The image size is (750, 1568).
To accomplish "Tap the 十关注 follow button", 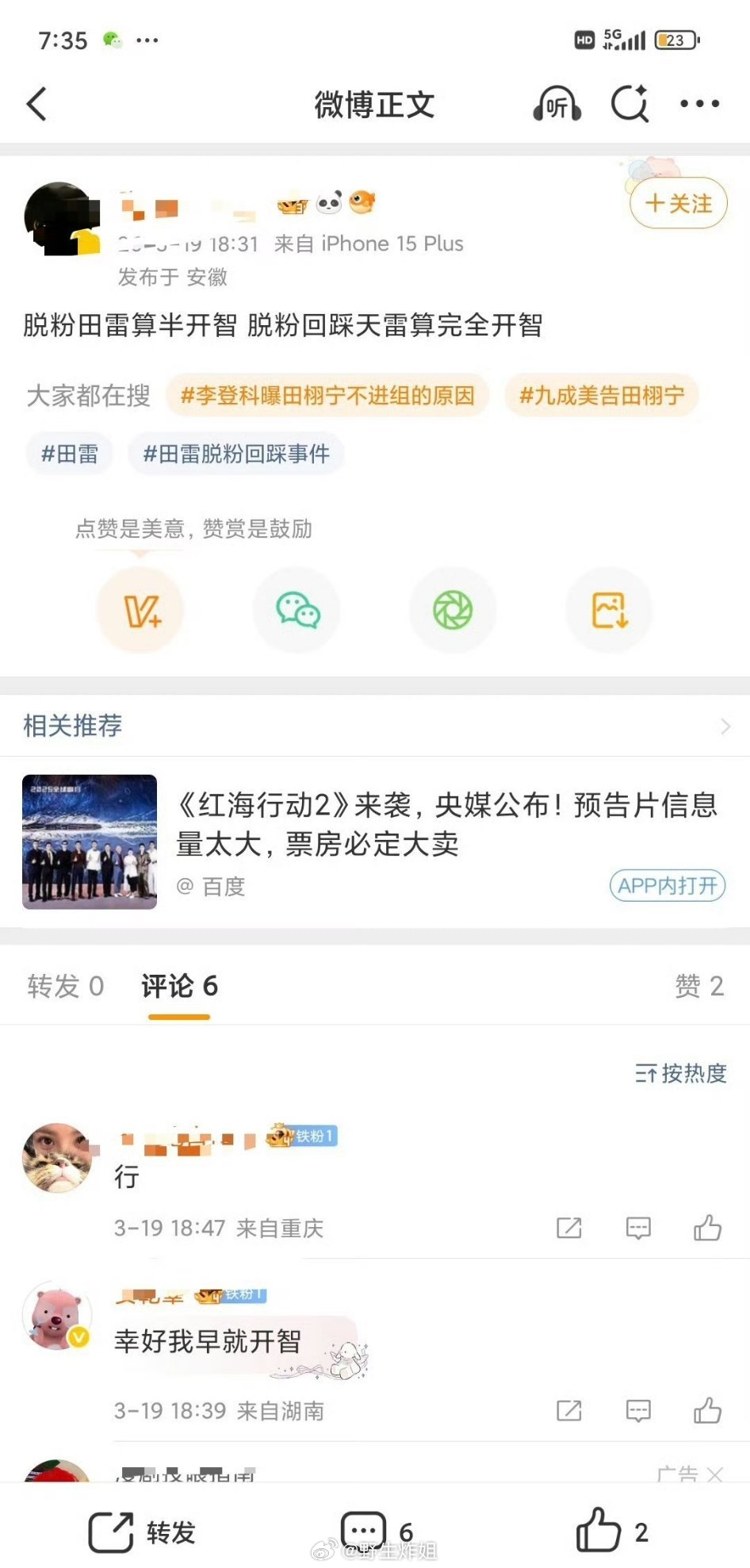I will pyautogui.click(x=677, y=204).
